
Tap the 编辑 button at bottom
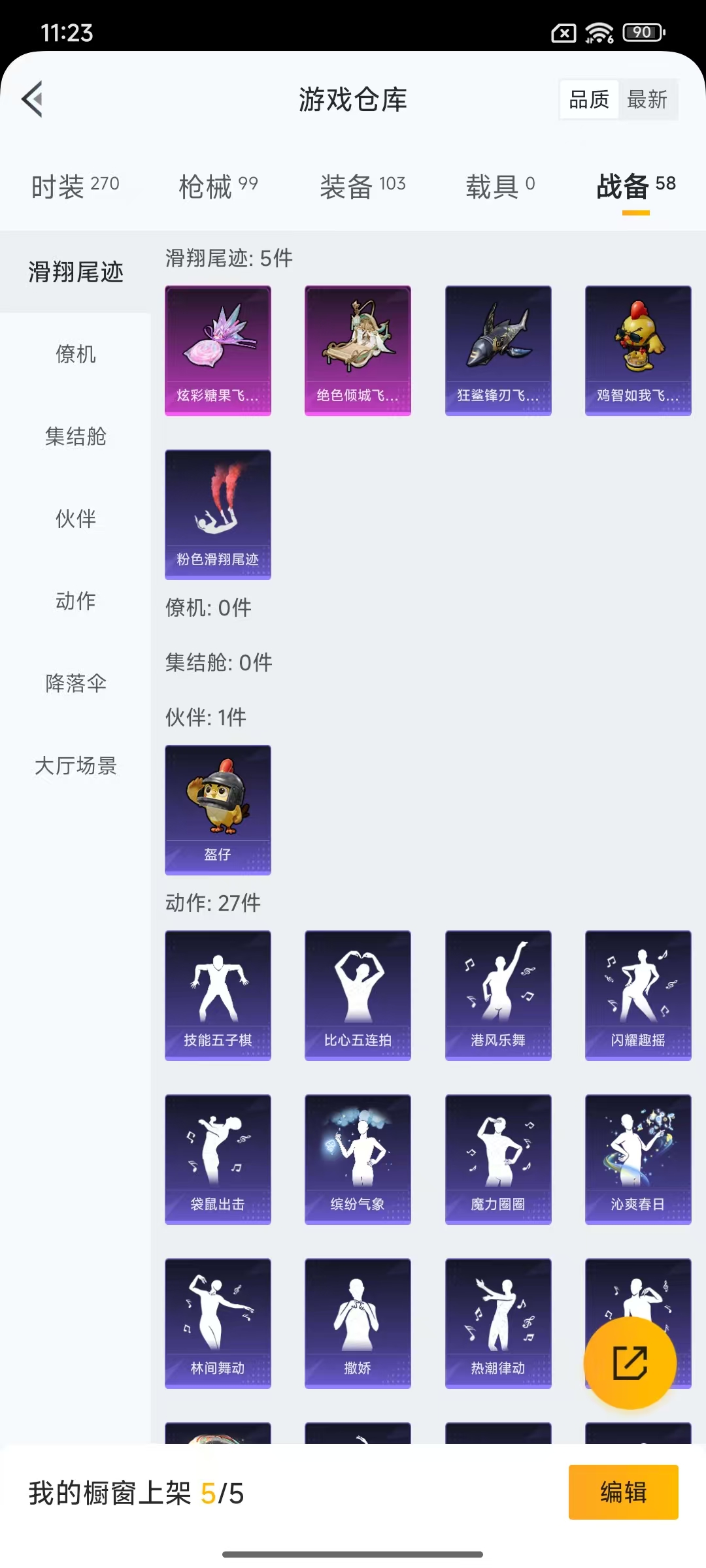[x=624, y=1493]
